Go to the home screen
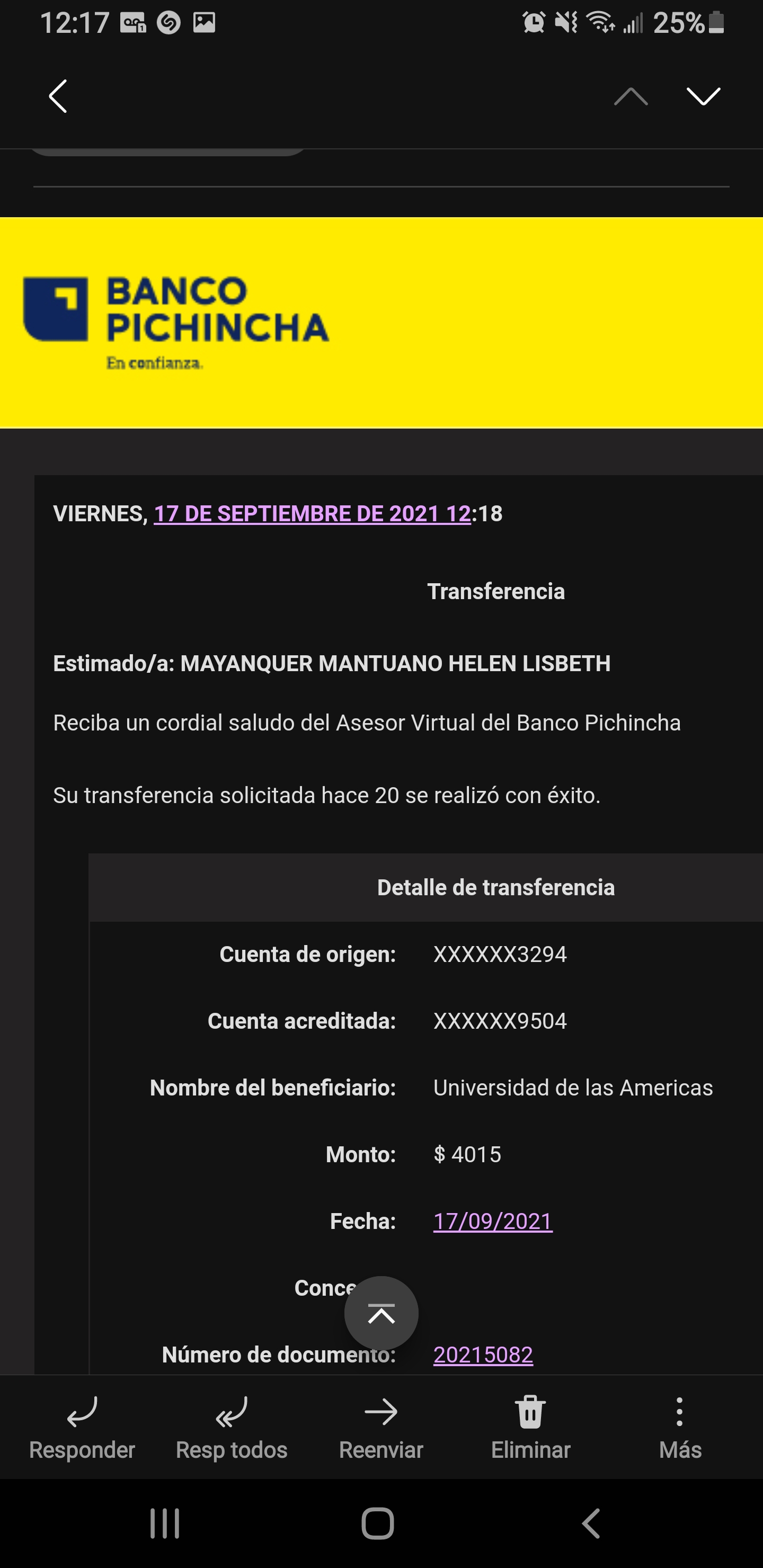Screen dimensions: 763x1568 [x=378, y=1524]
